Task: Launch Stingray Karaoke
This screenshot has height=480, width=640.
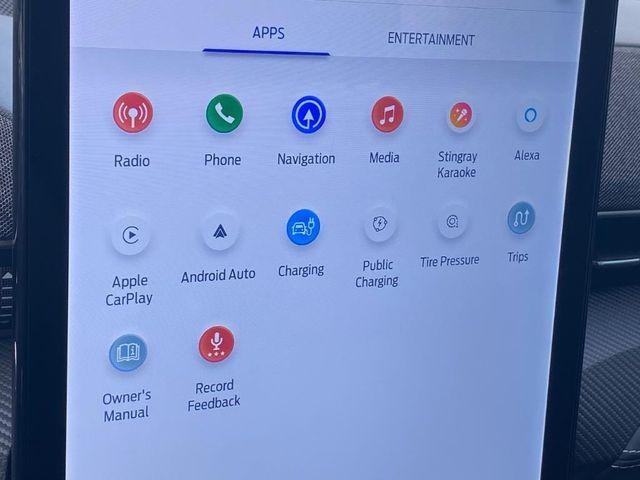Action: coord(460,115)
